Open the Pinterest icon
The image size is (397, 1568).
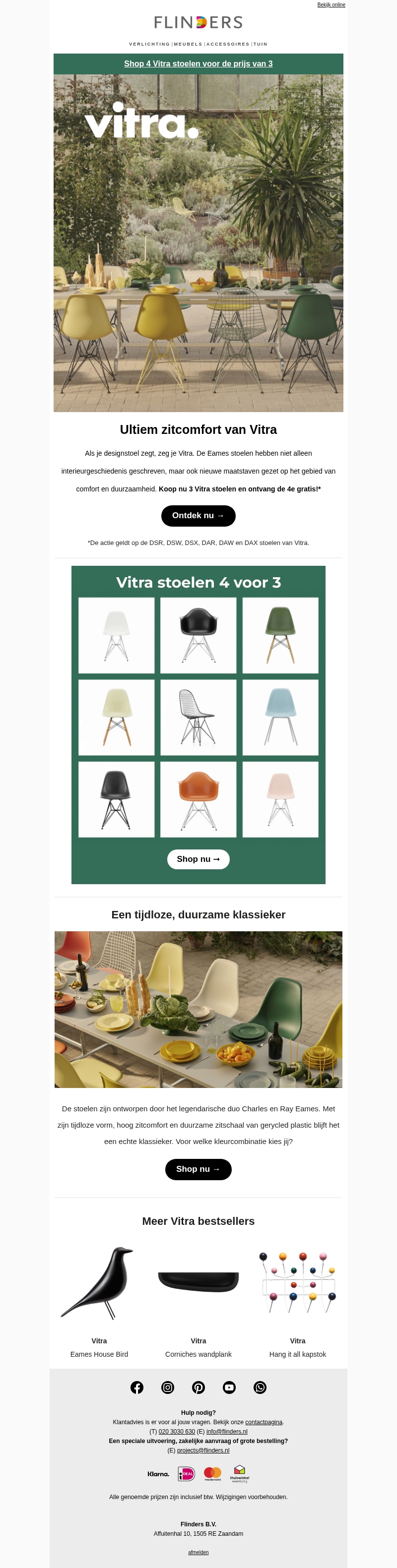coord(198,1387)
